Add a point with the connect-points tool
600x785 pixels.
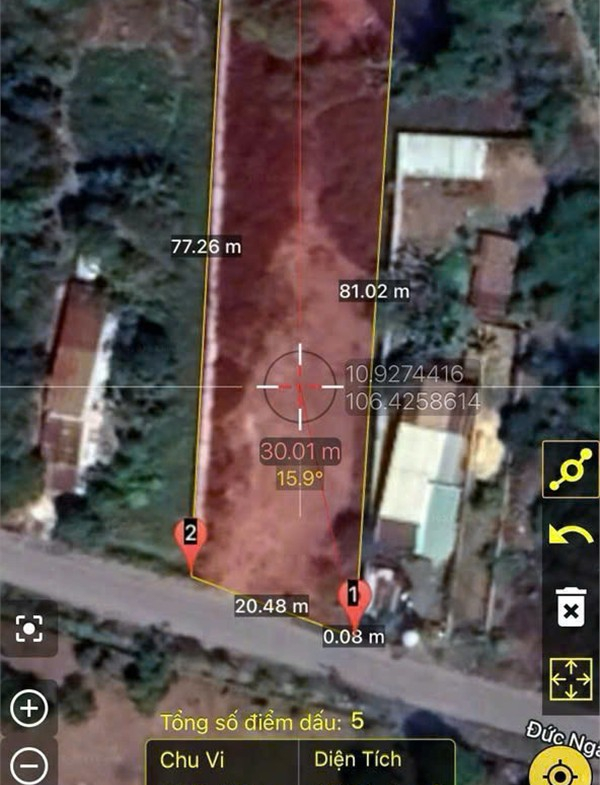[x=571, y=470]
